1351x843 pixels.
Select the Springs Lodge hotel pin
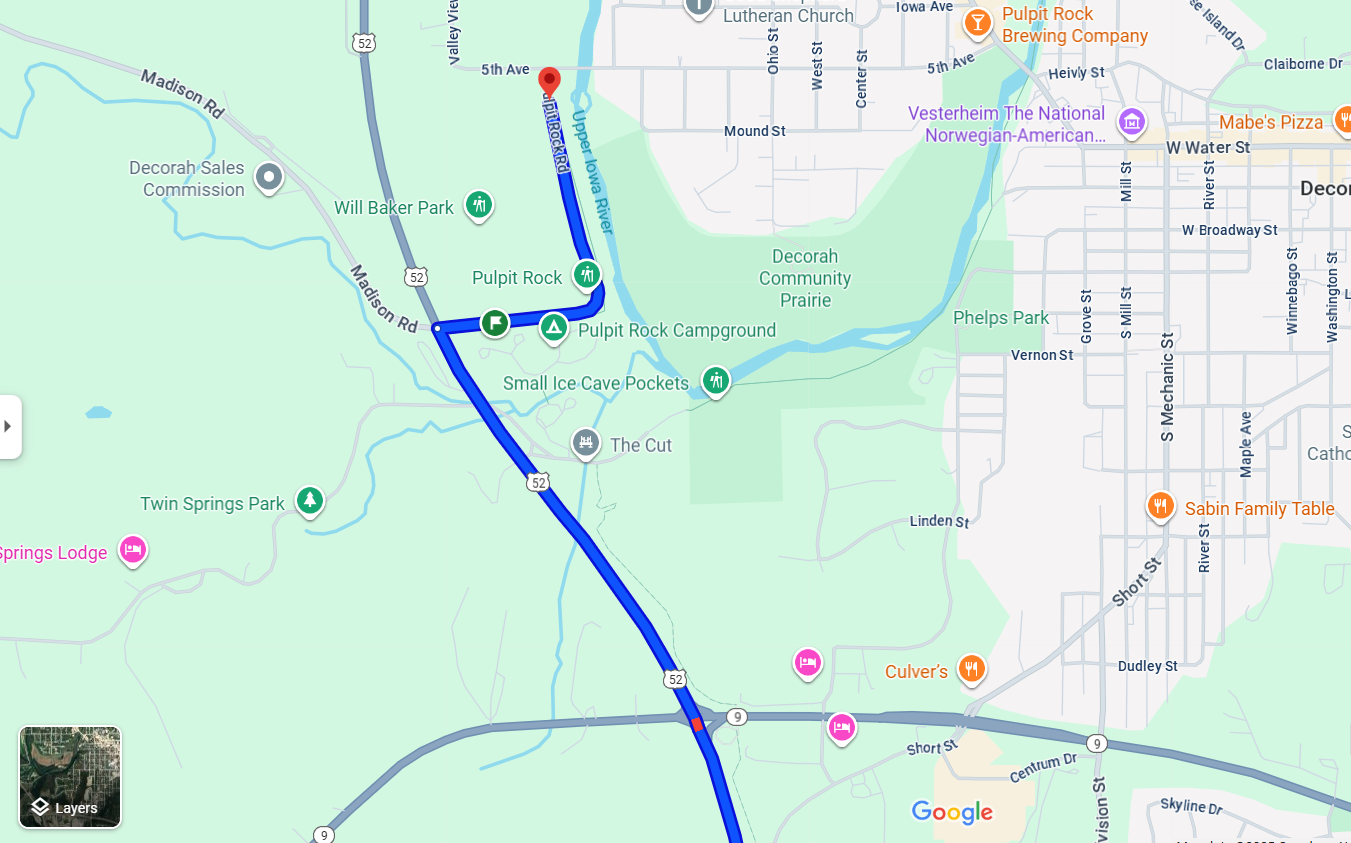point(132,549)
